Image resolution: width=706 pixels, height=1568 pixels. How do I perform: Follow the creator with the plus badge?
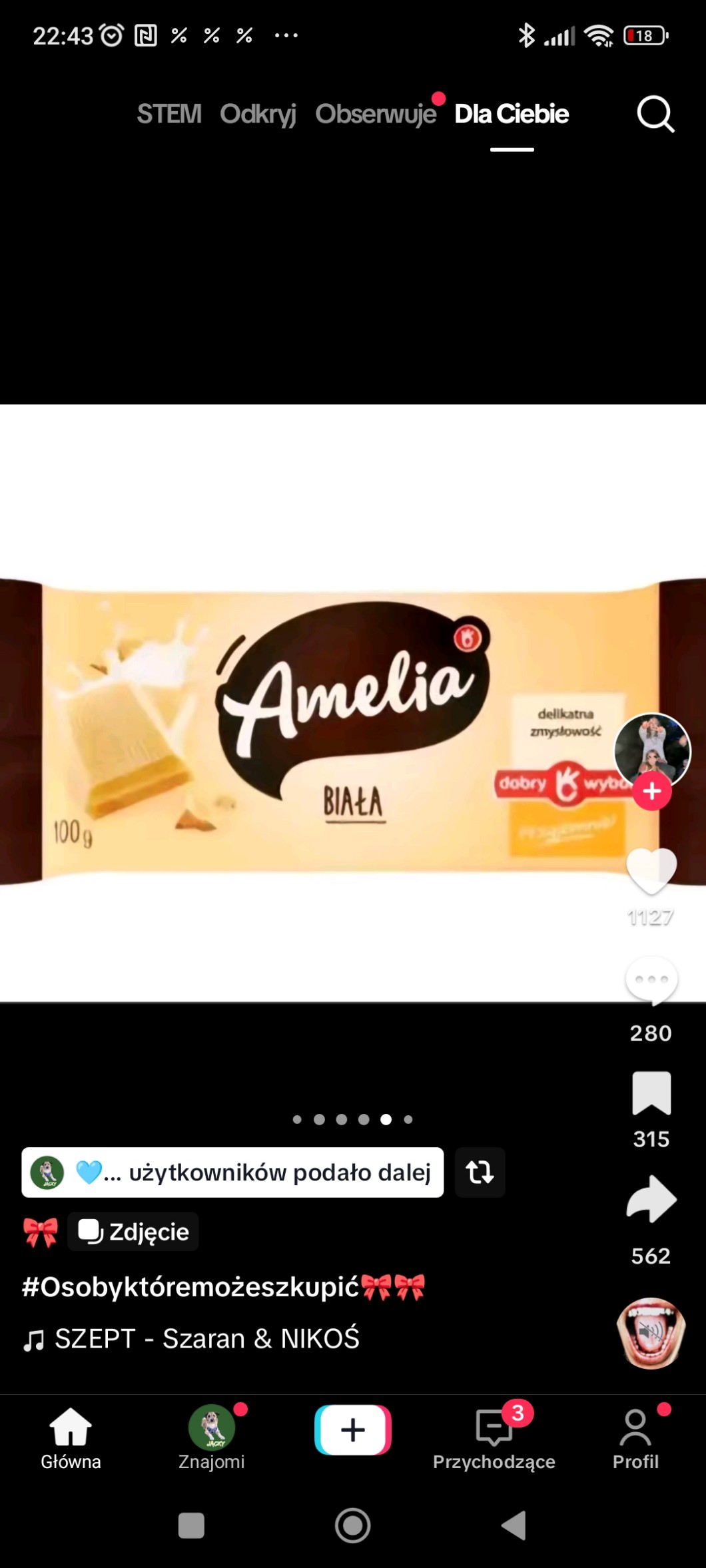pos(651,792)
